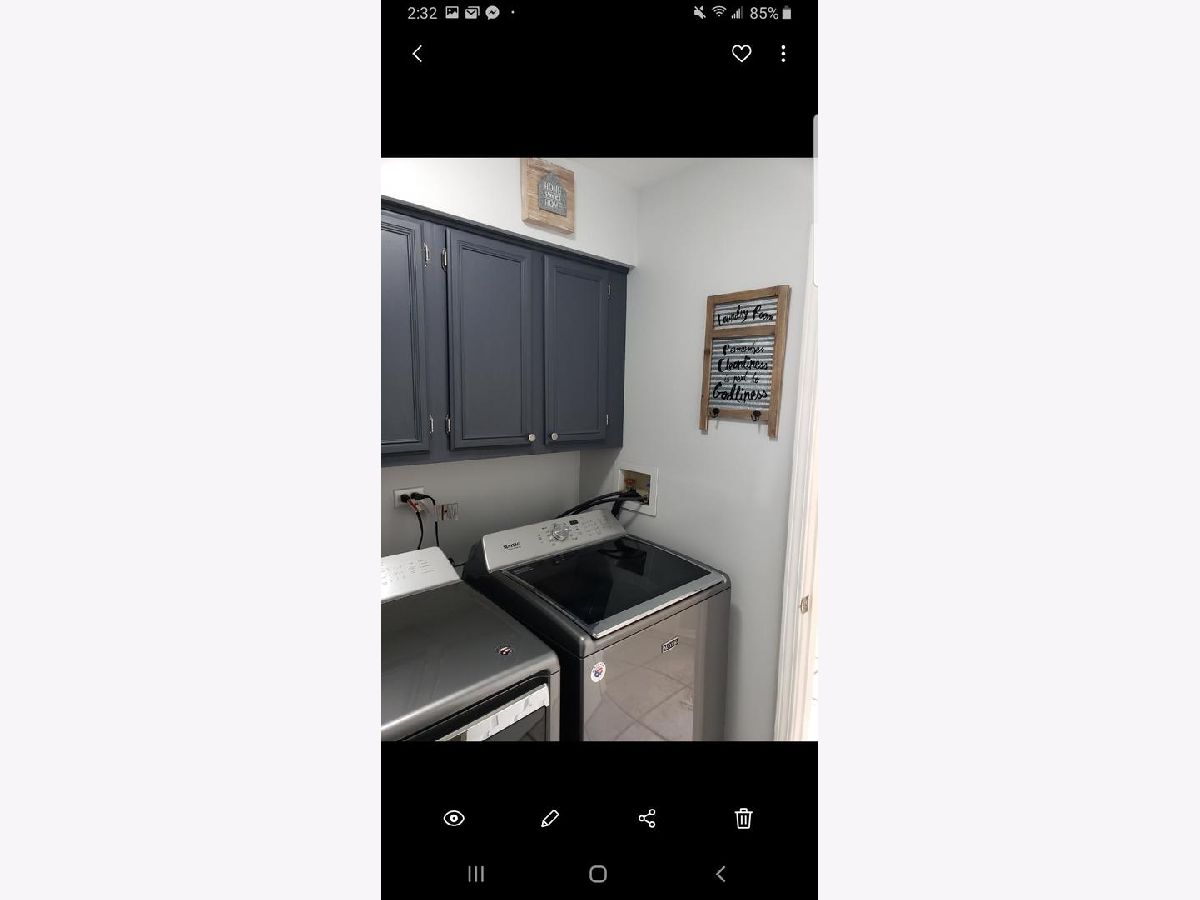
Task: Open the three-dot overflow menu
Action: click(x=783, y=54)
